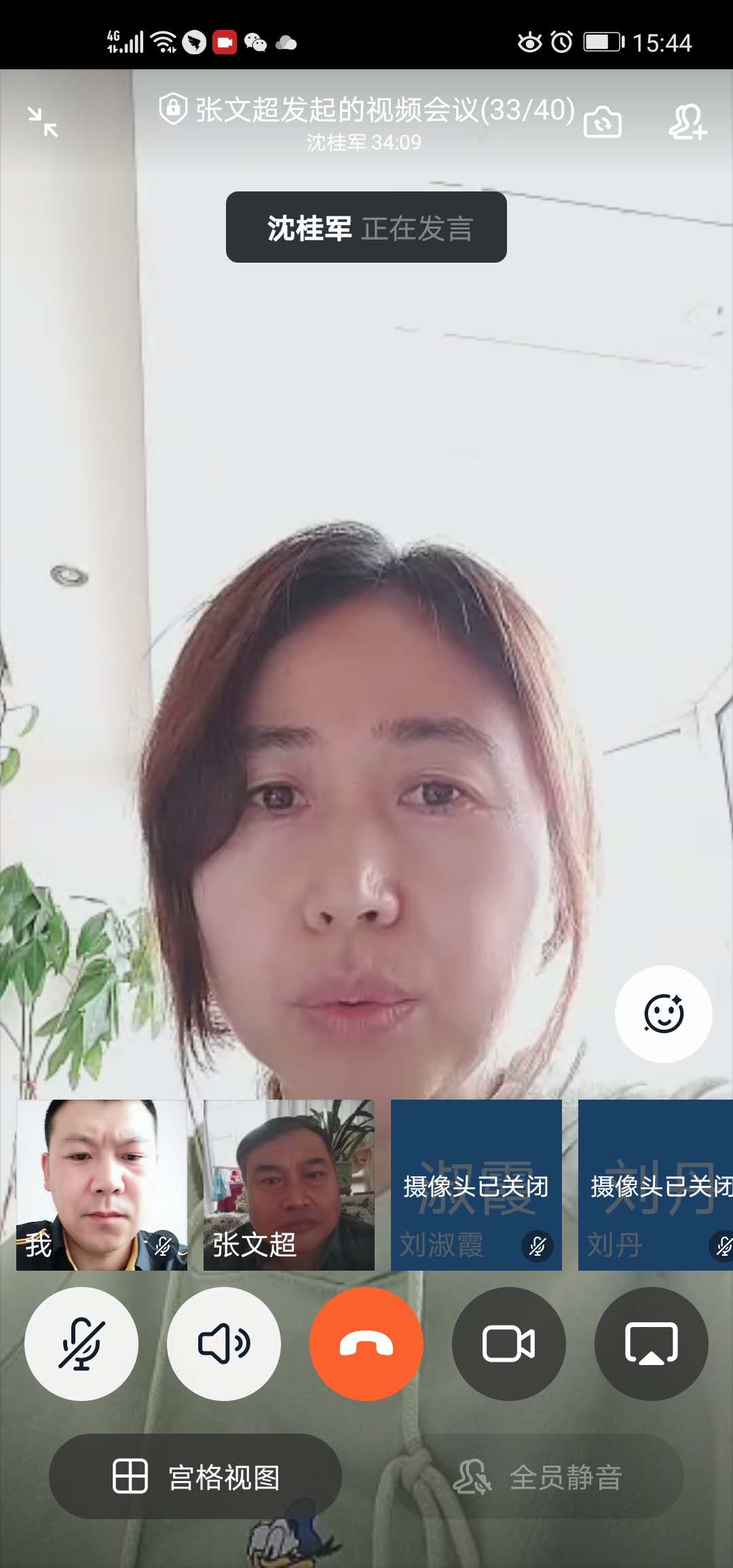This screenshot has width=733, height=1568.
Task: Toggle the speaker output
Action: [224, 1343]
